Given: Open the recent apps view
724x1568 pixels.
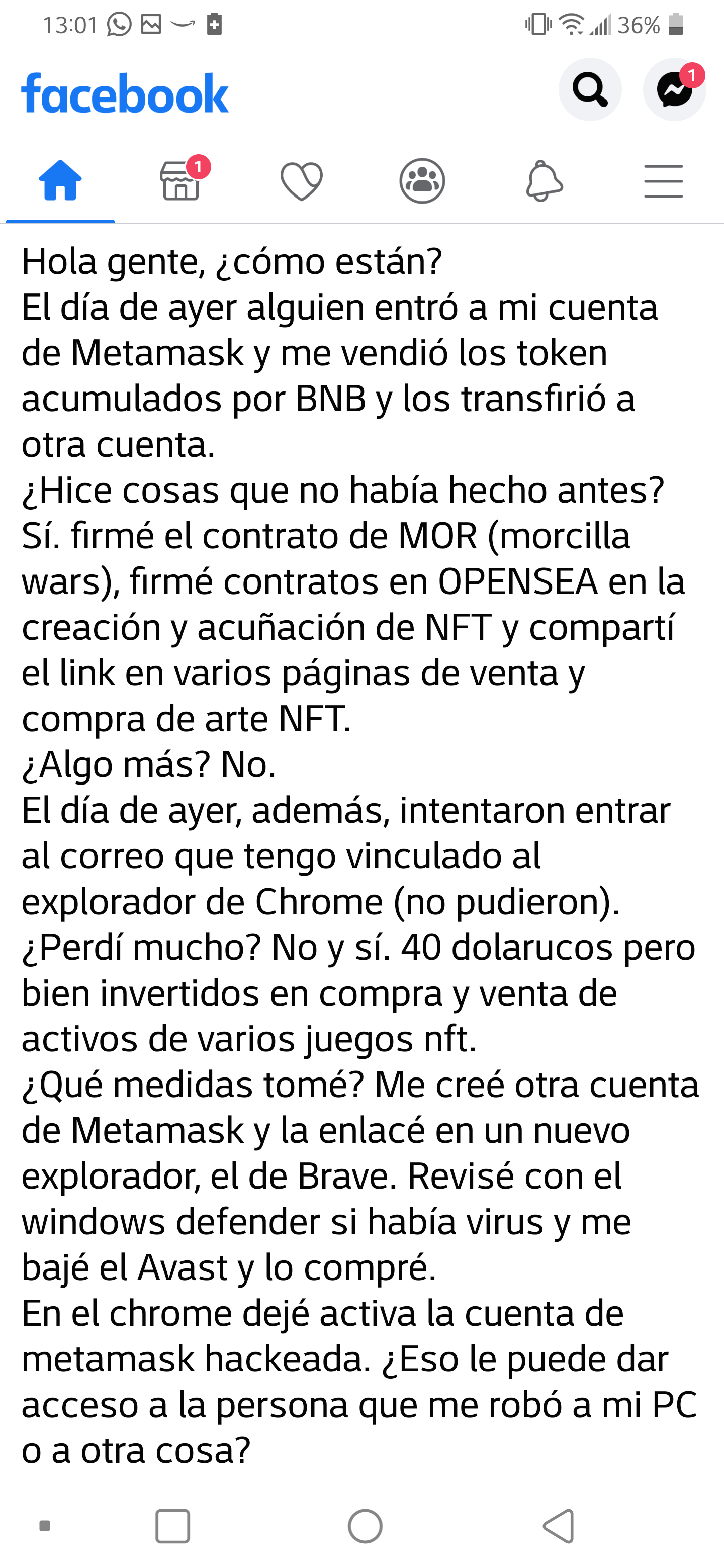Looking at the screenshot, I should (x=172, y=1526).
